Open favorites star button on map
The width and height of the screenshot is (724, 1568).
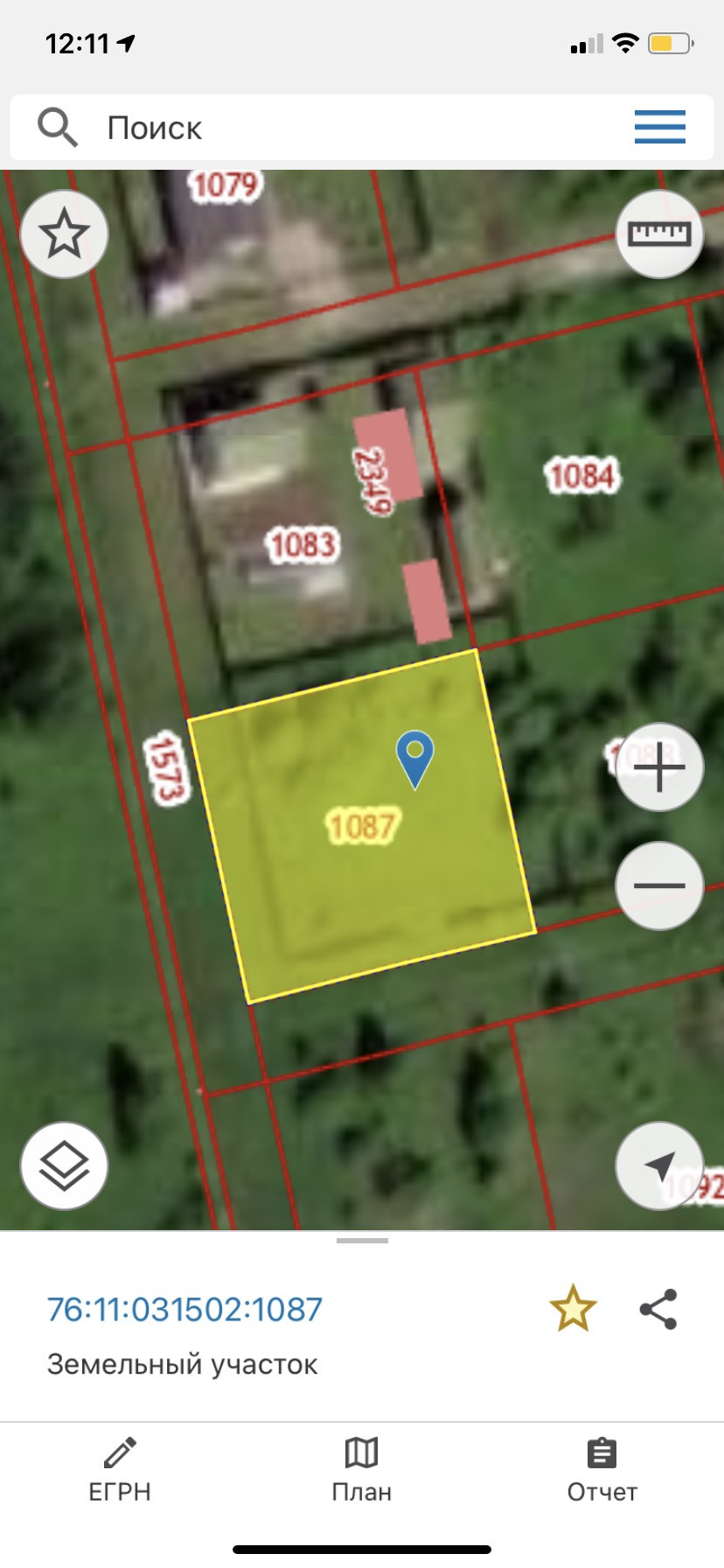[x=64, y=234]
